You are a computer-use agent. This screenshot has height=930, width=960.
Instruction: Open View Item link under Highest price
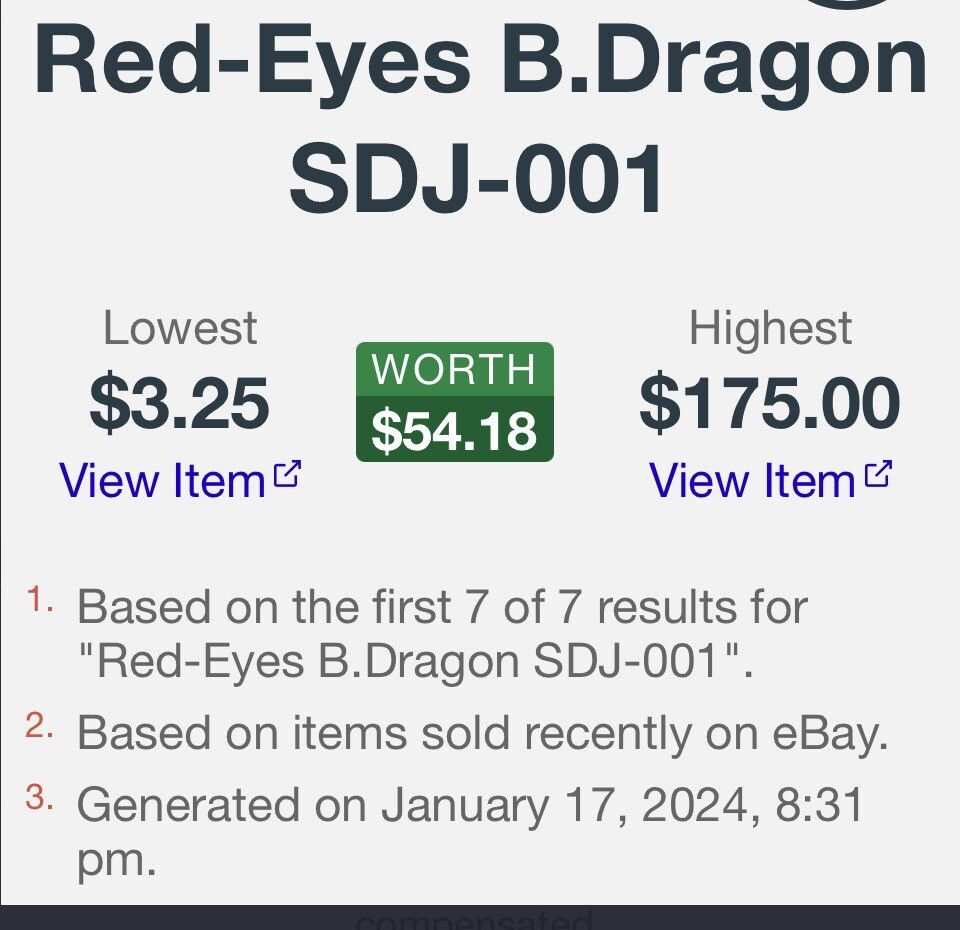[769, 481]
